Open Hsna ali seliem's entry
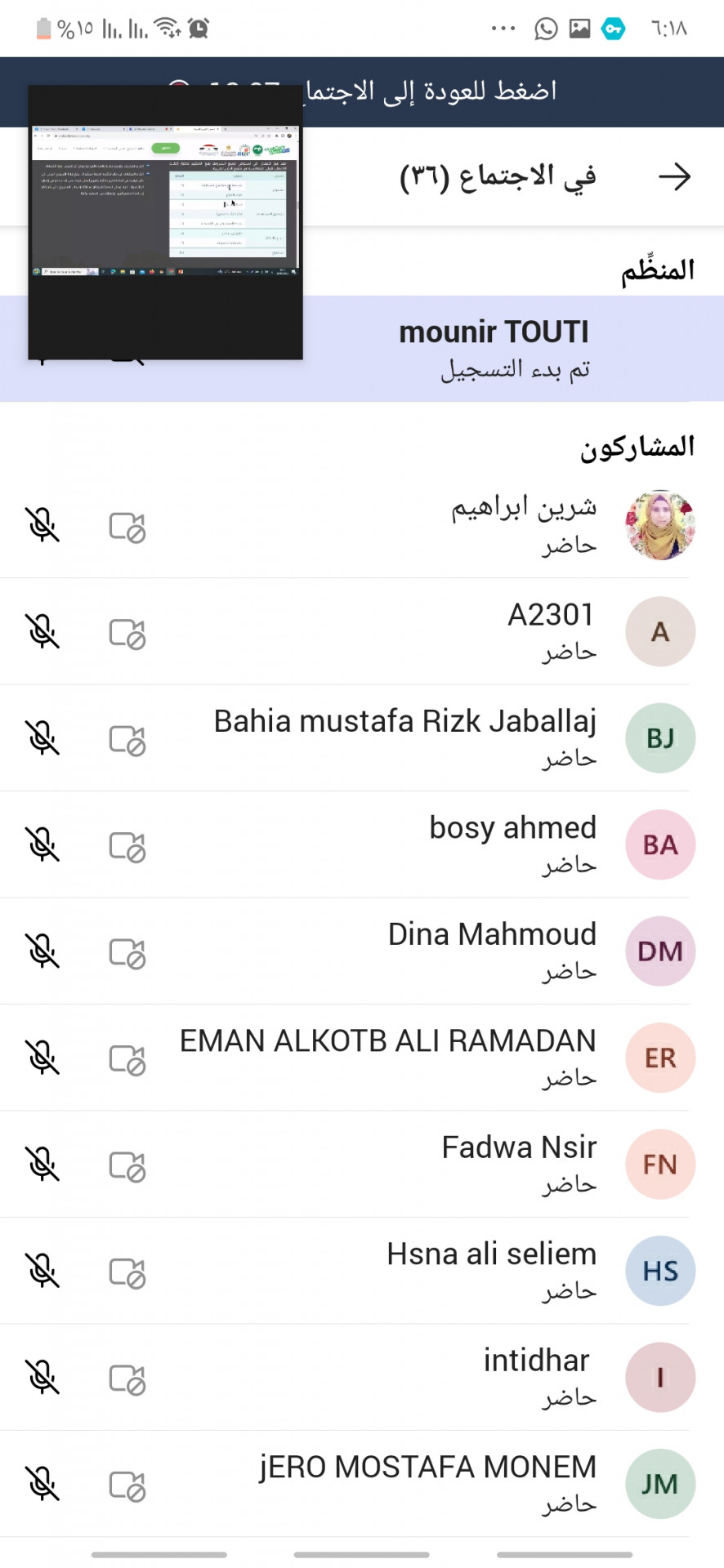The height and width of the screenshot is (1568, 724). pyautogui.click(x=362, y=1271)
